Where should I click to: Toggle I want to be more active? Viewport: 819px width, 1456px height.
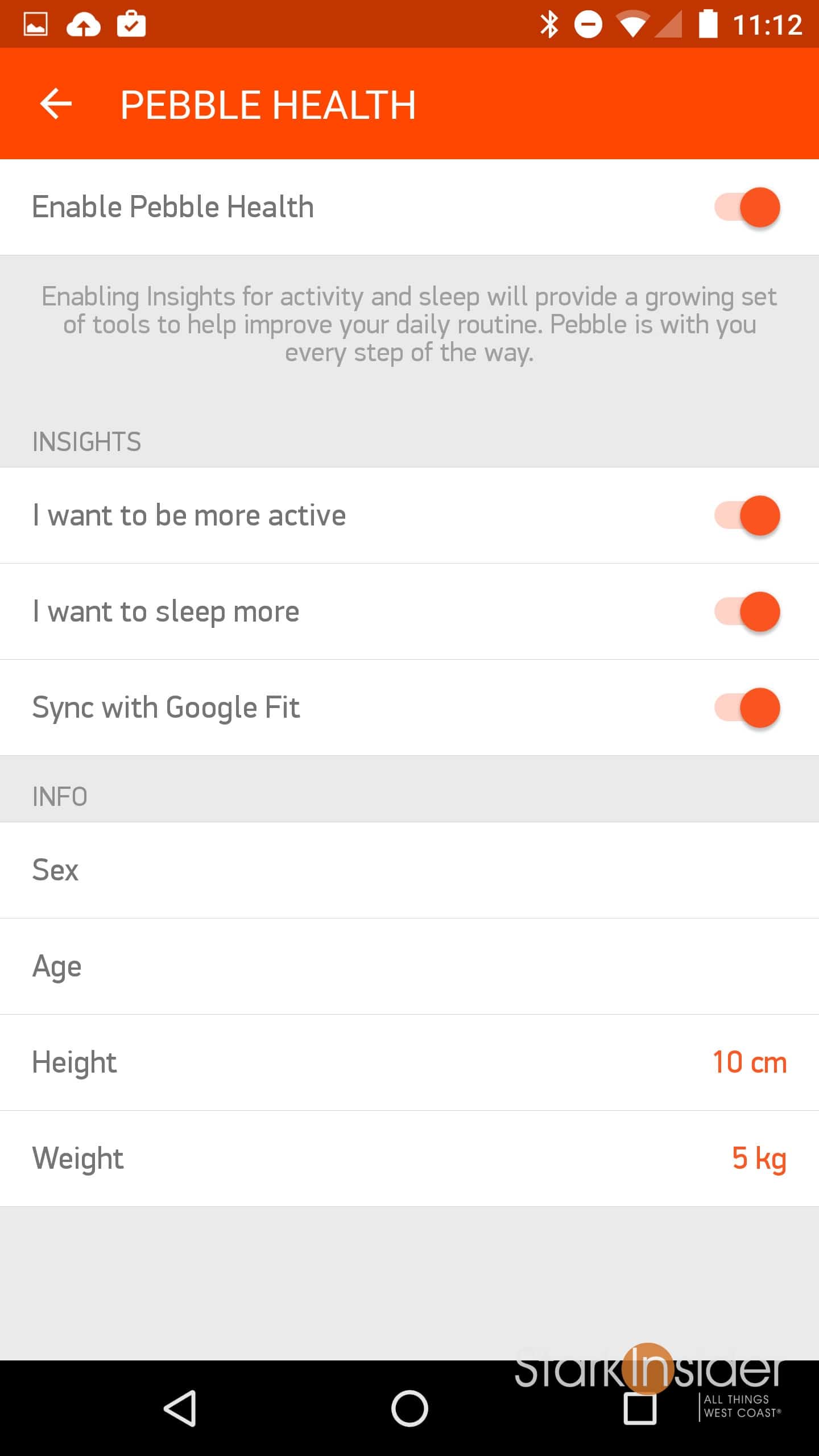(x=747, y=515)
